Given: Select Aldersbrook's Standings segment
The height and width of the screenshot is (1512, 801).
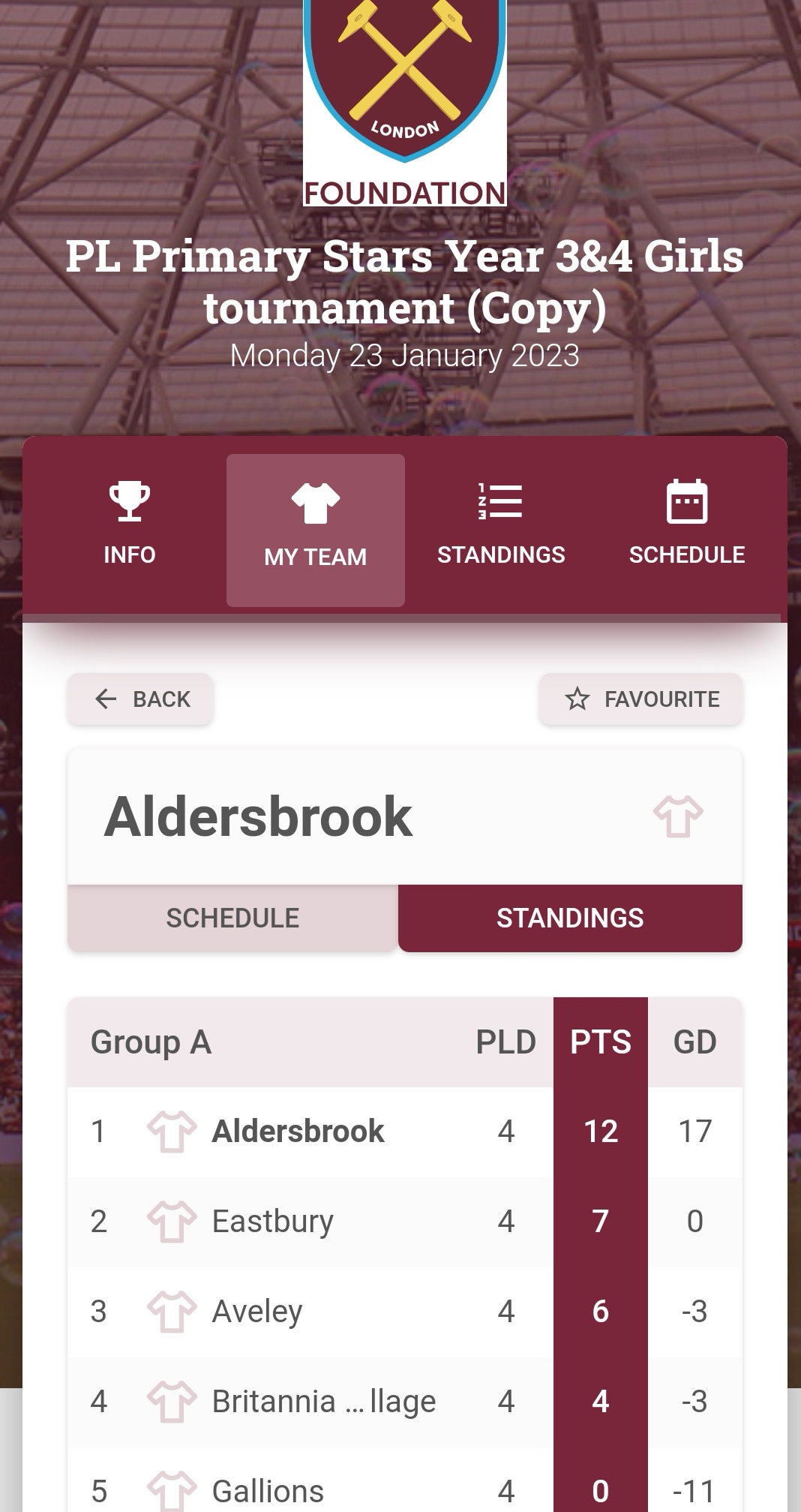Looking at the screenshot, I should 570,918.
